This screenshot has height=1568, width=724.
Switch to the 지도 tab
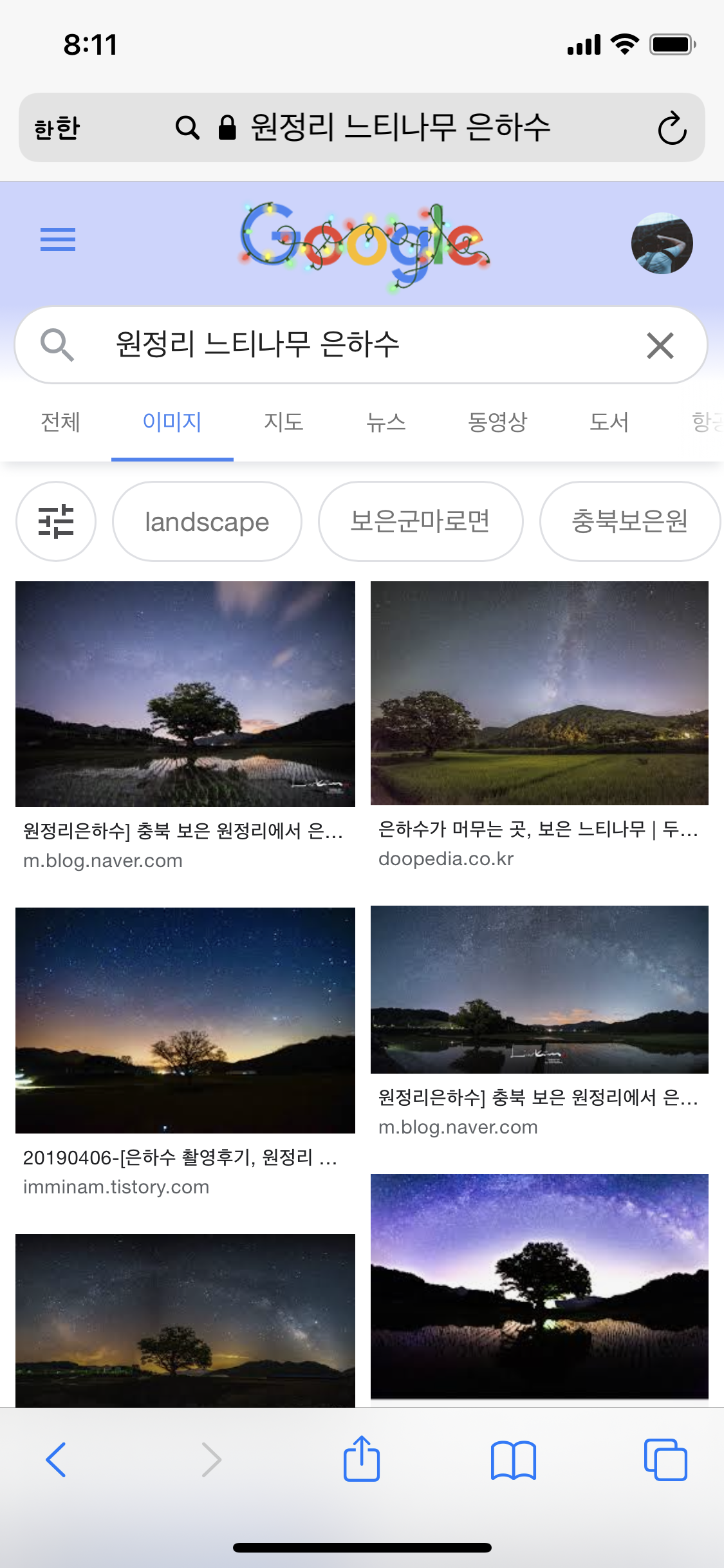[283, 422]
